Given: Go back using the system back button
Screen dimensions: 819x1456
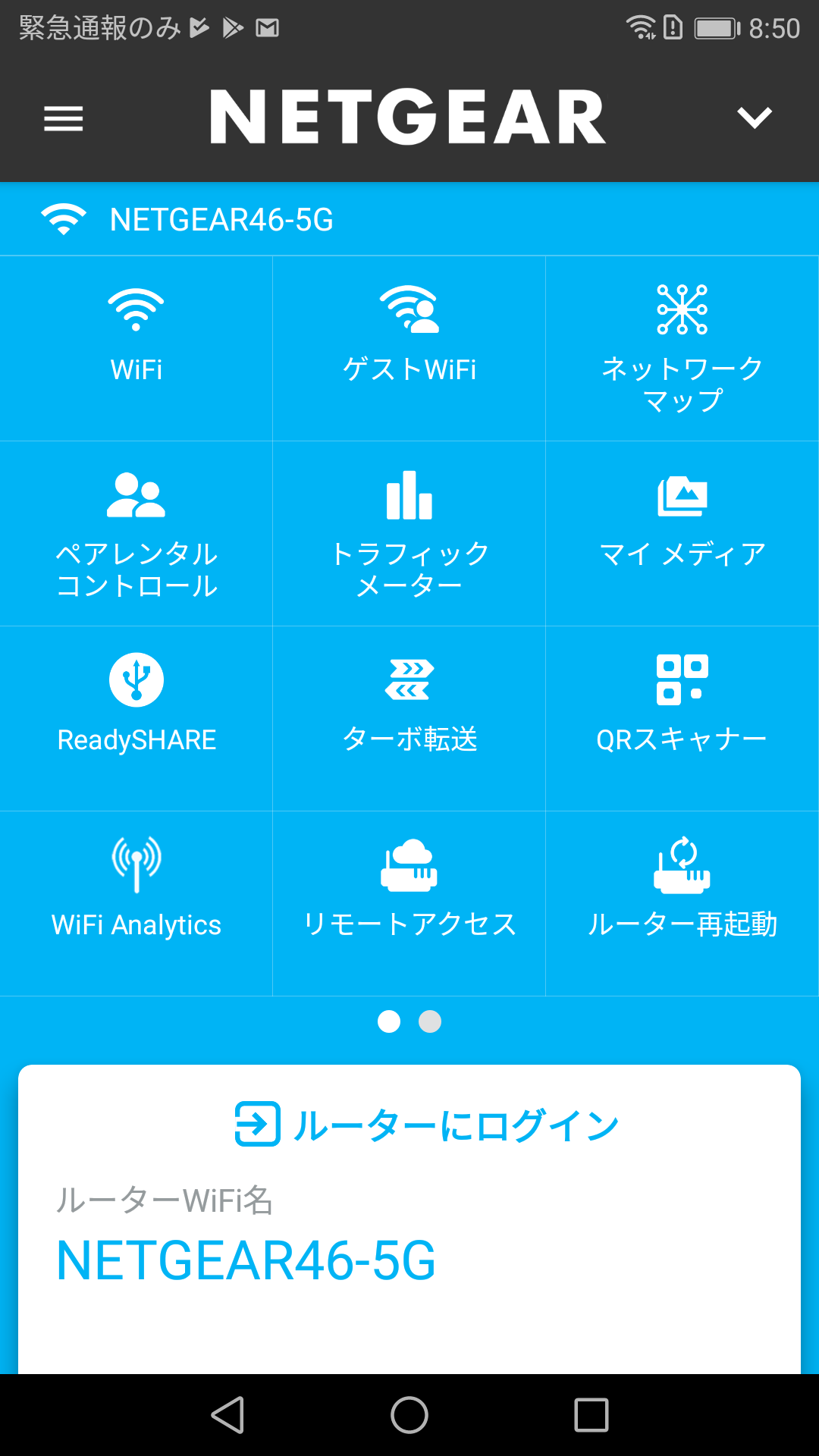Looking at the screenshot, I should pyautogui.click(x=227, y=1415).
